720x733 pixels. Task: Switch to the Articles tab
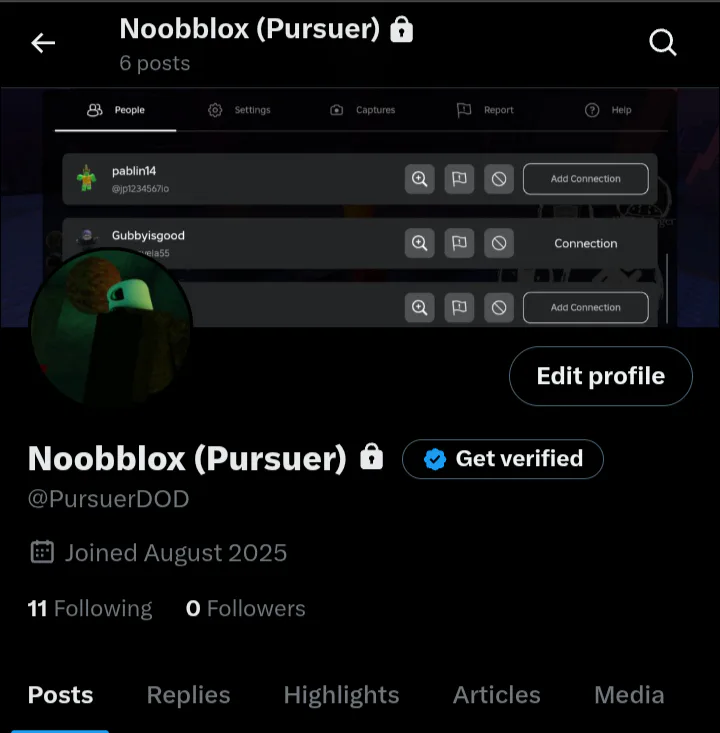(496, 695)
